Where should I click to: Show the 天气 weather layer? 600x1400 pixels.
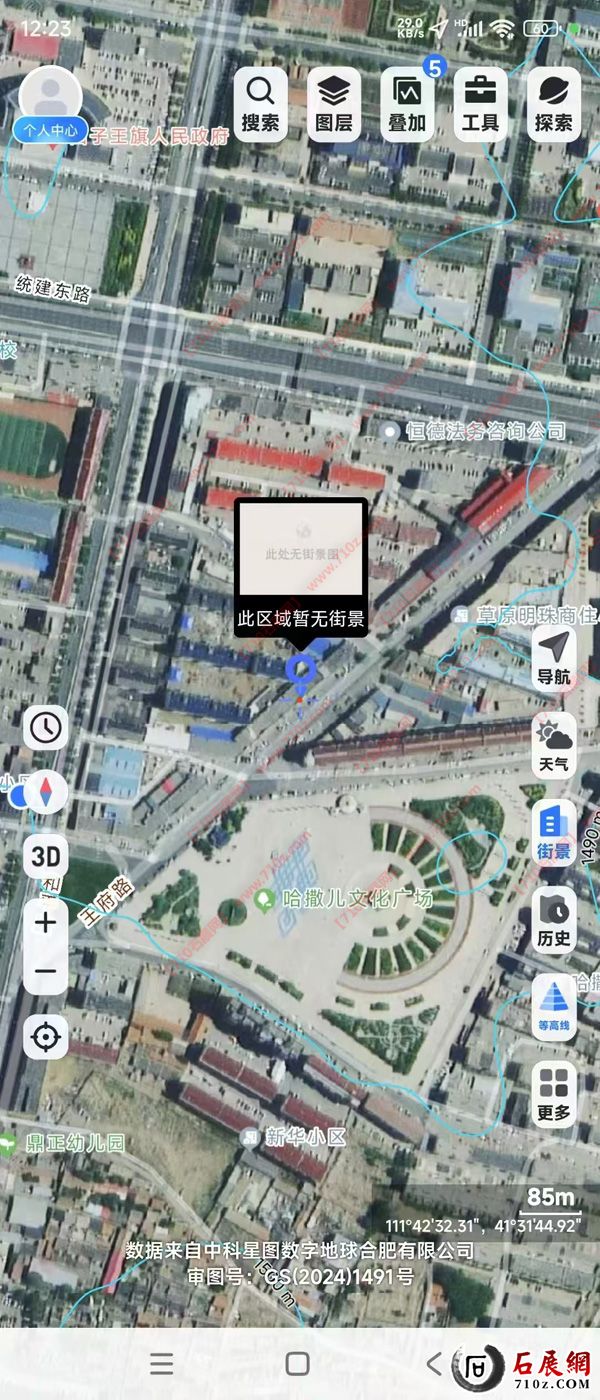pos(554,746)
